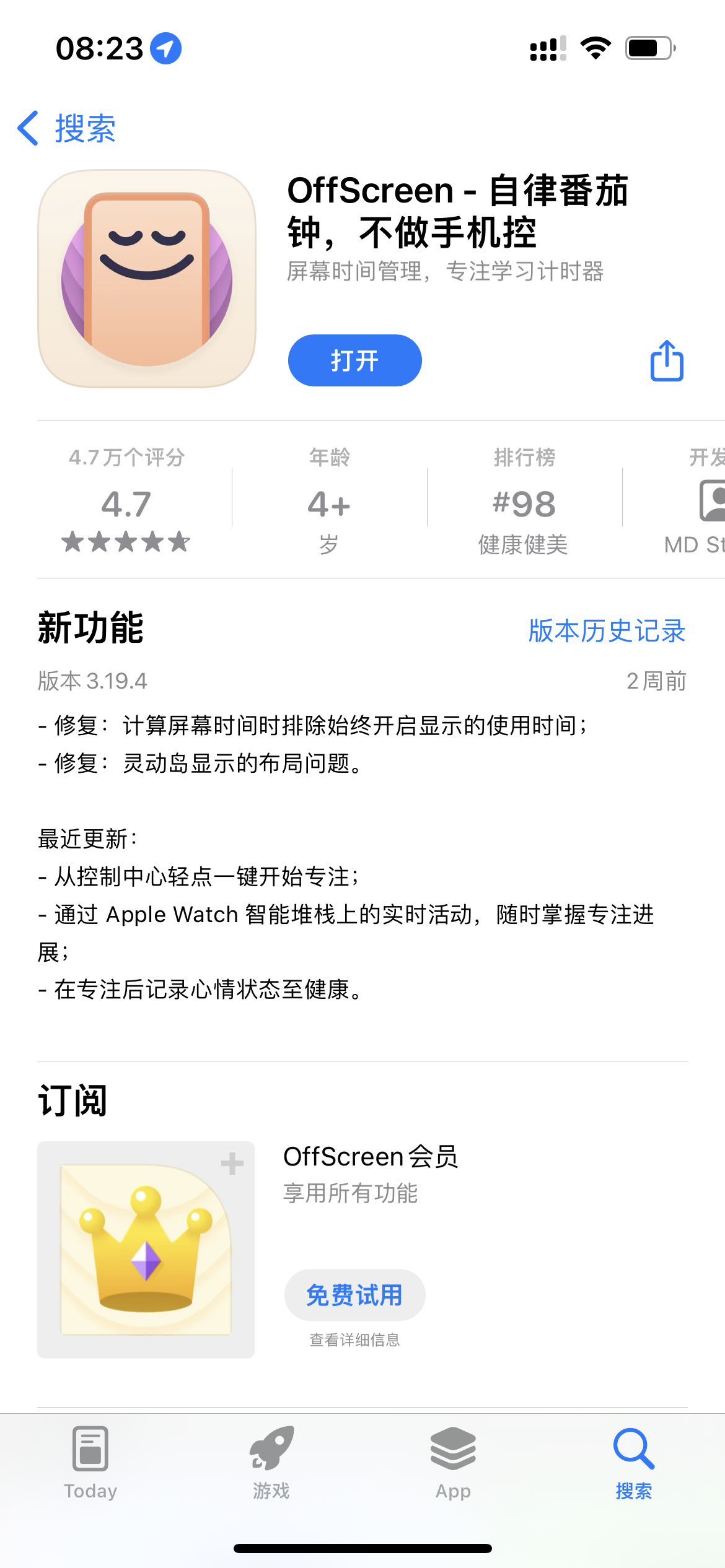Tap the 4.7 ratings summary
This screenshot has height=1568, width=725.
pos(126,505)
